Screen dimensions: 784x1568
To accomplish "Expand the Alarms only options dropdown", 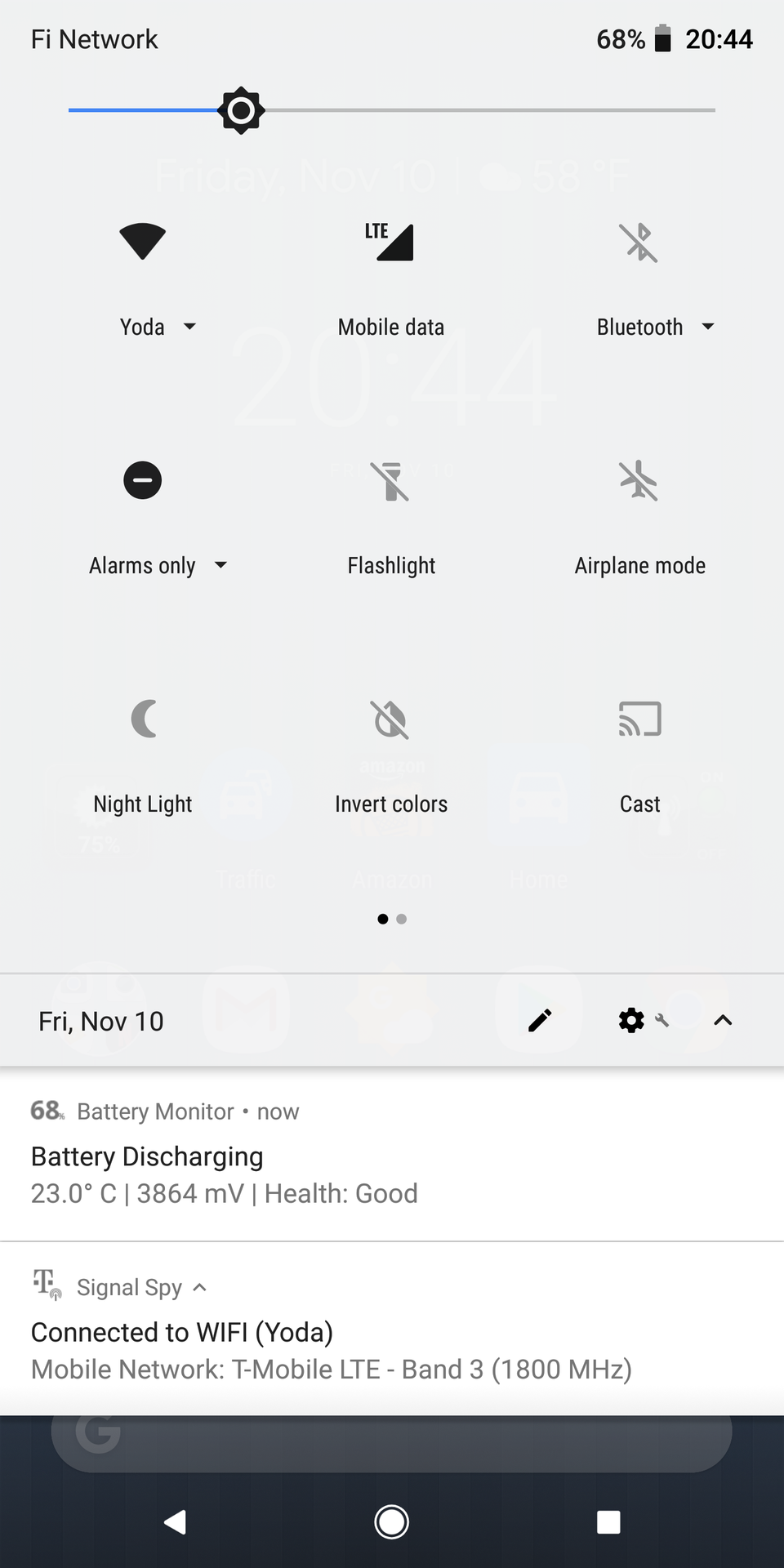I will 220,565.
